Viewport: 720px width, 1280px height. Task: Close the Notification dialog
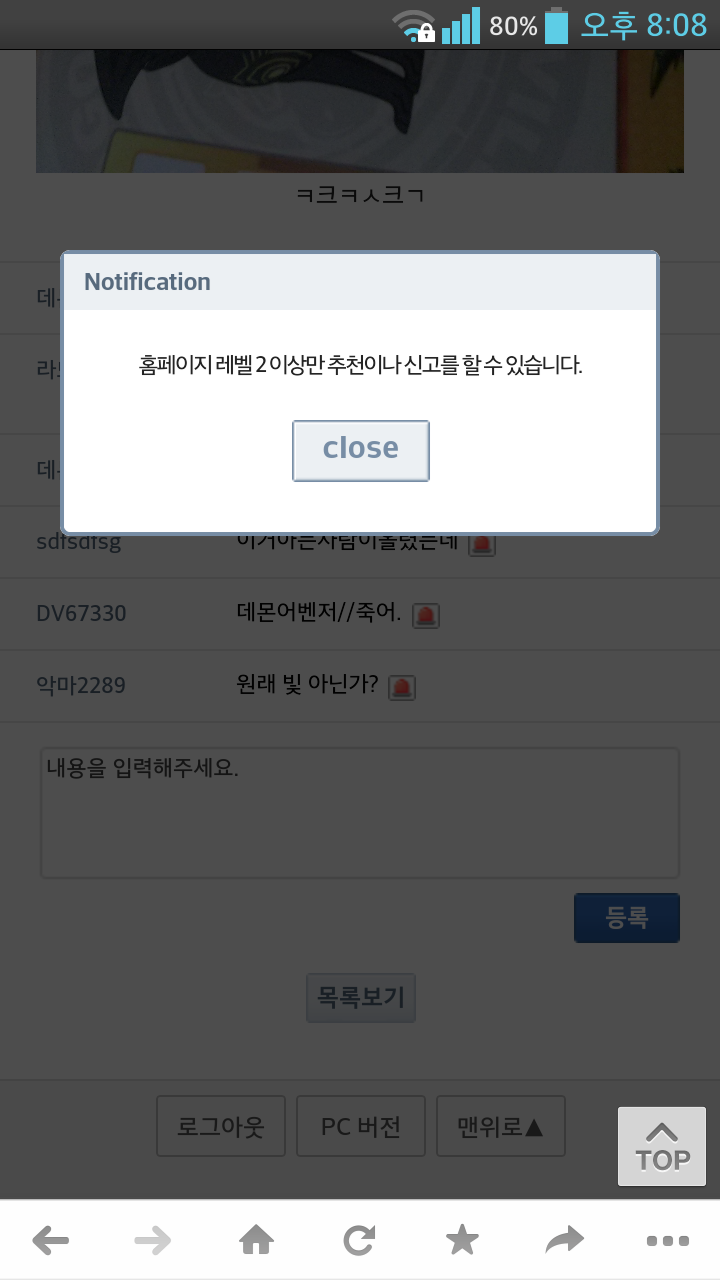(x=360, y=450)
